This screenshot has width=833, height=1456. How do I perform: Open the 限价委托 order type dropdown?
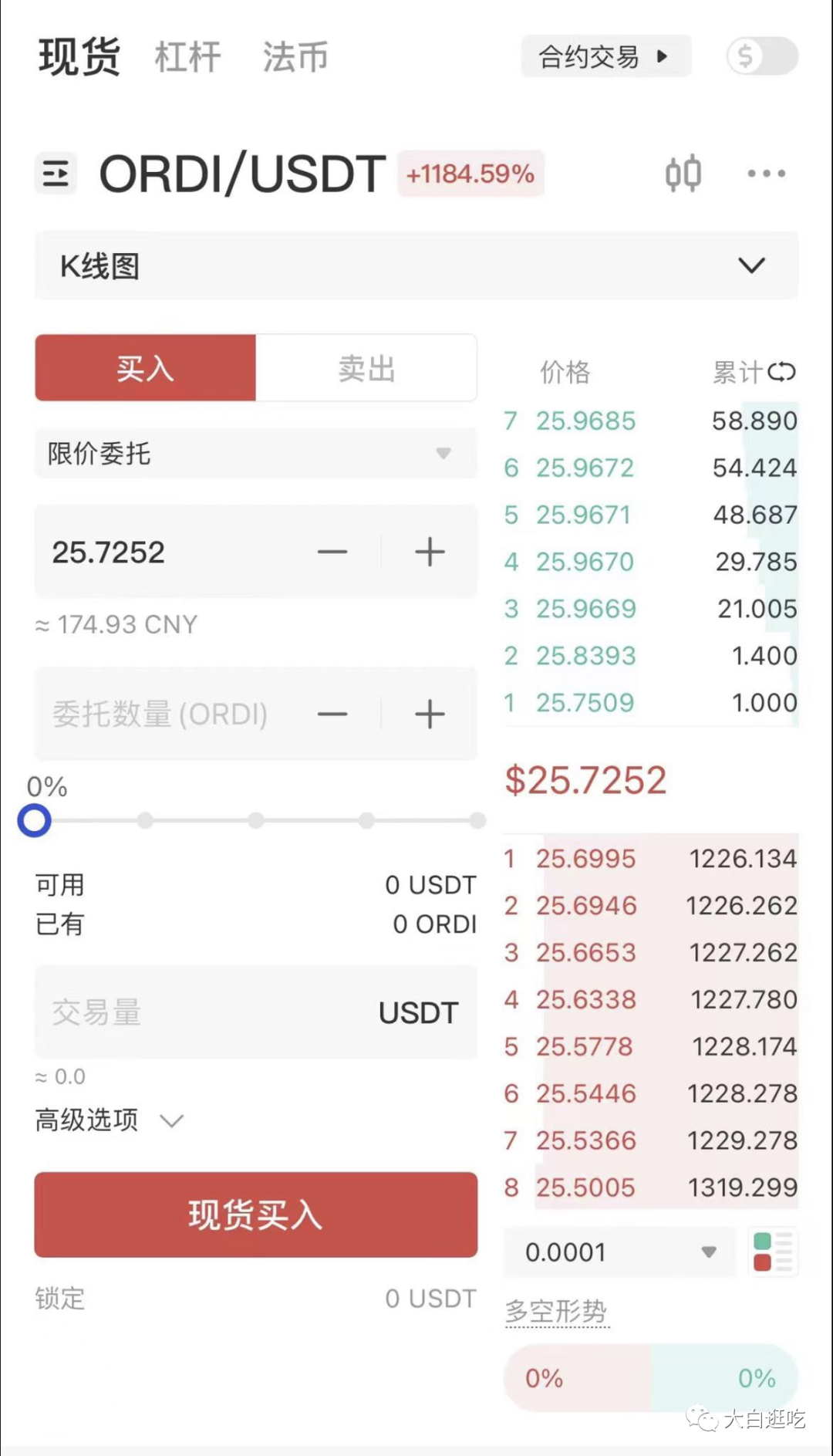click(x=255, y=454)
